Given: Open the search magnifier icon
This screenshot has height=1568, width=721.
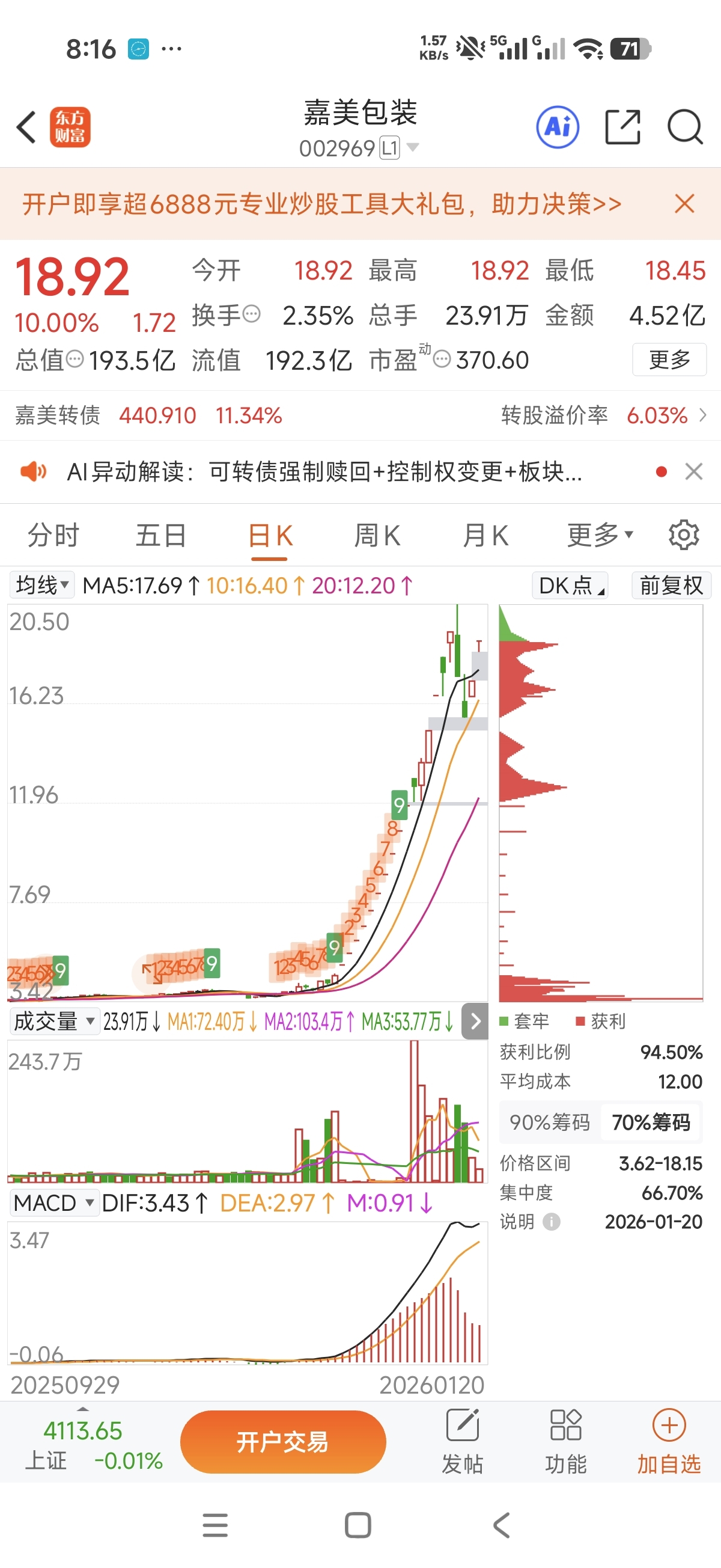Looking at the screenshot, I should pyautogui.click(x=685, y=127).
